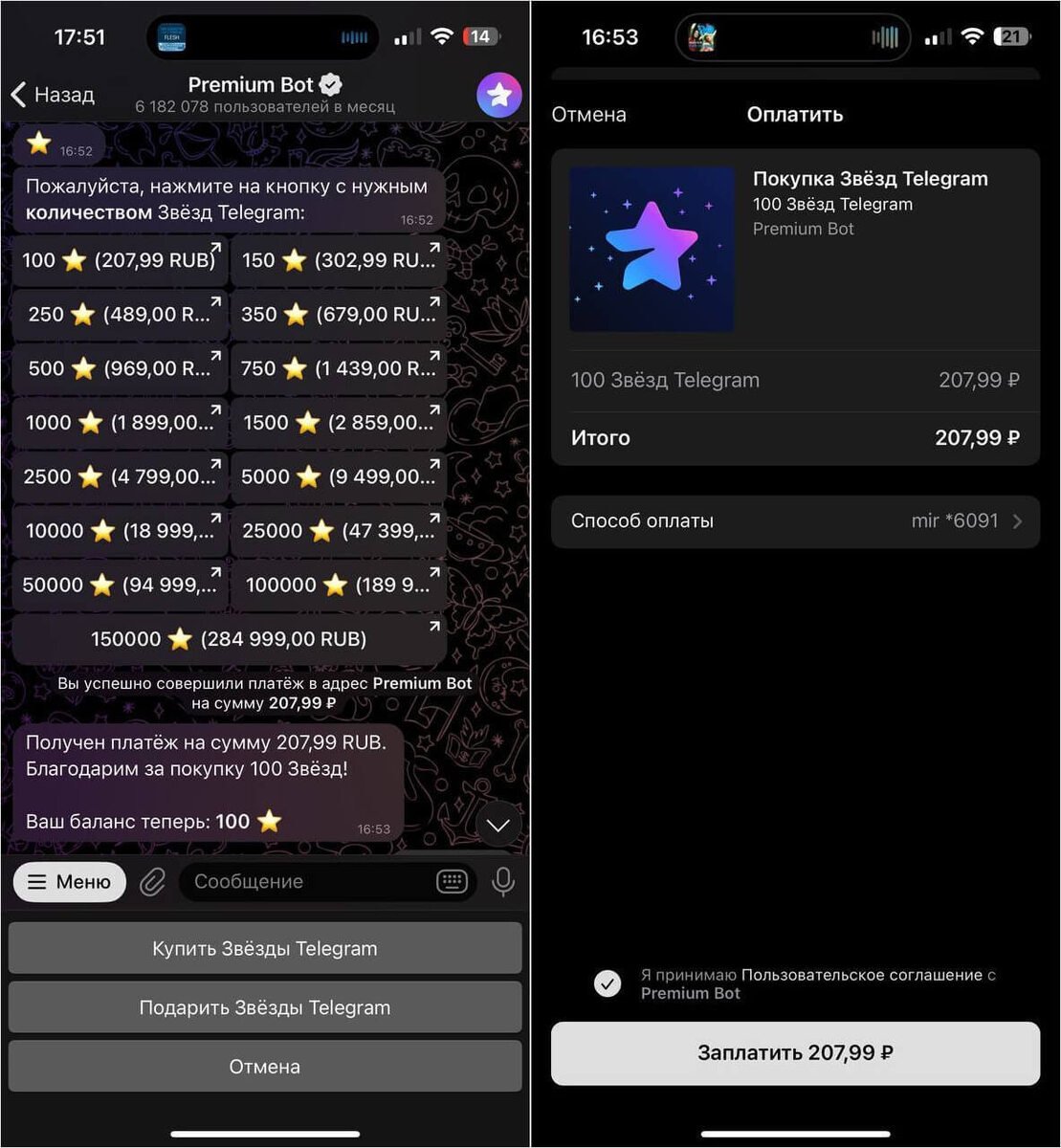Screen dimensions: 1061x1148
Task: Tap Купить Звёзды Telegram button
Action: pos(265,948)
